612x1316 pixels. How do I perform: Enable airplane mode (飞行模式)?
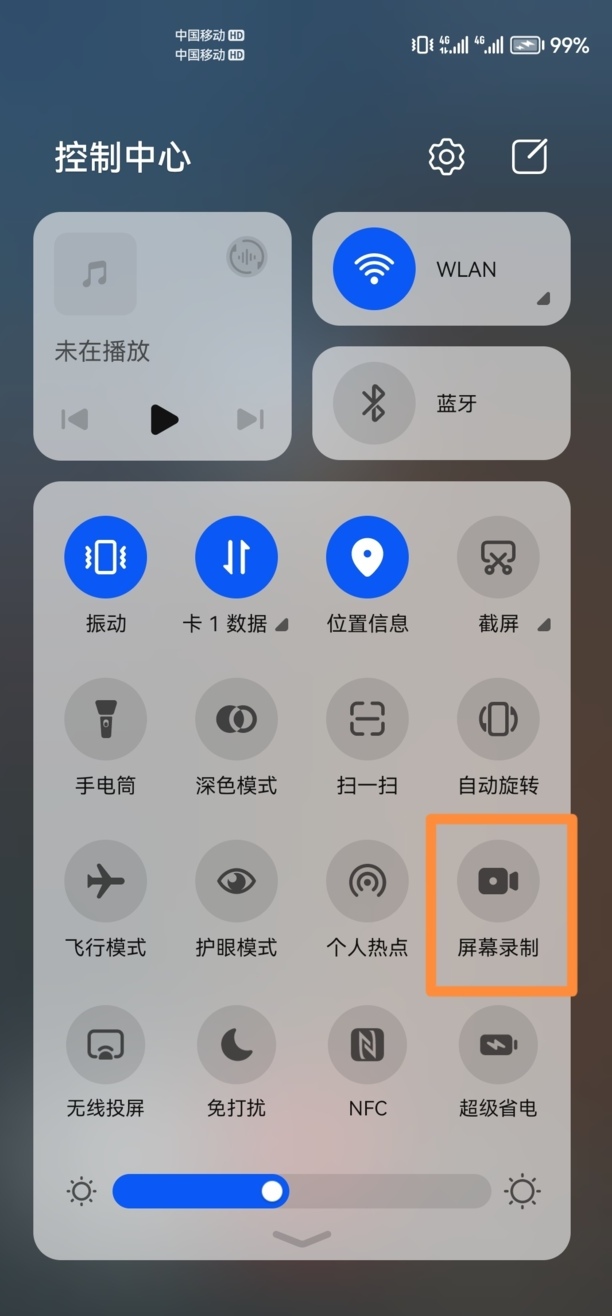(x=105, y=881)
